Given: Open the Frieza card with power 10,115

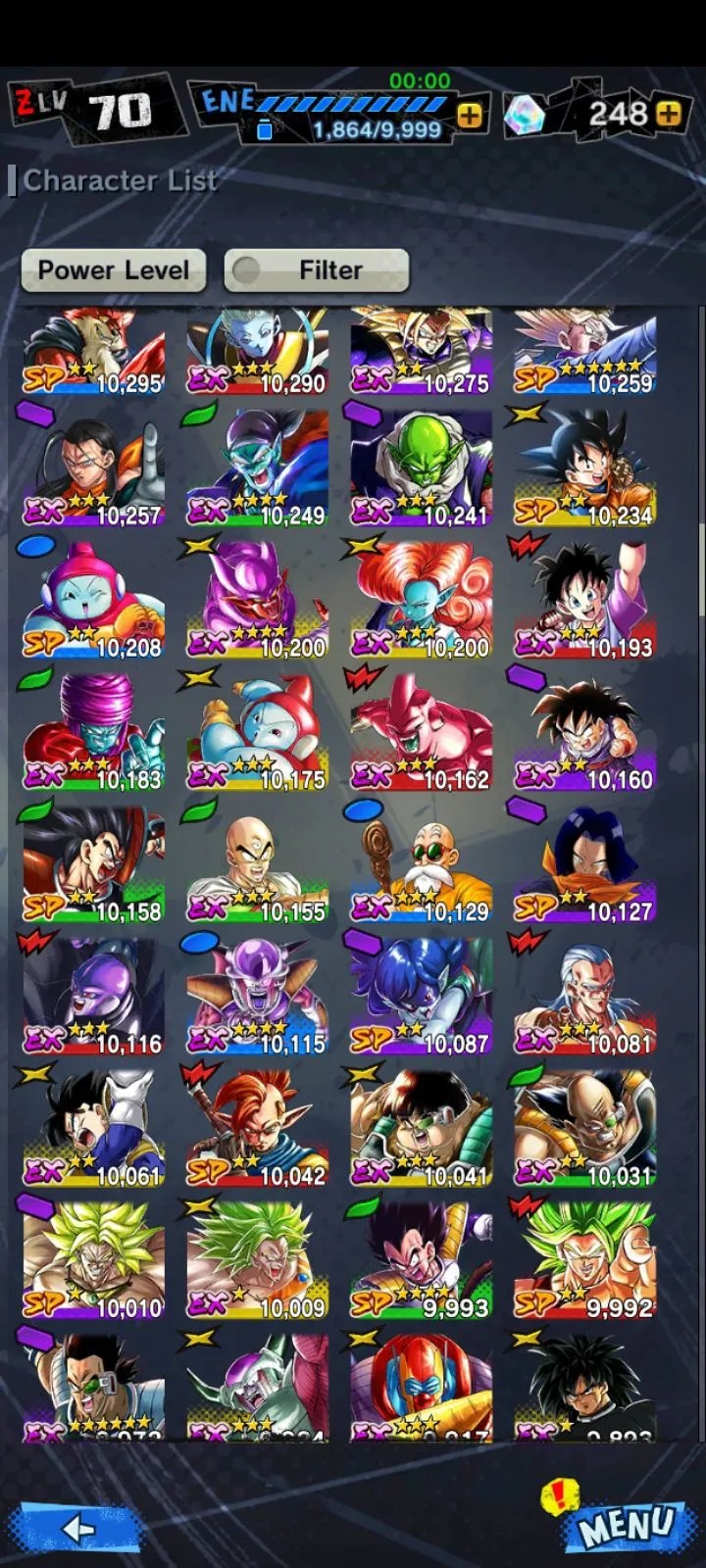Looking at the screenshot, I should [257, 997].
